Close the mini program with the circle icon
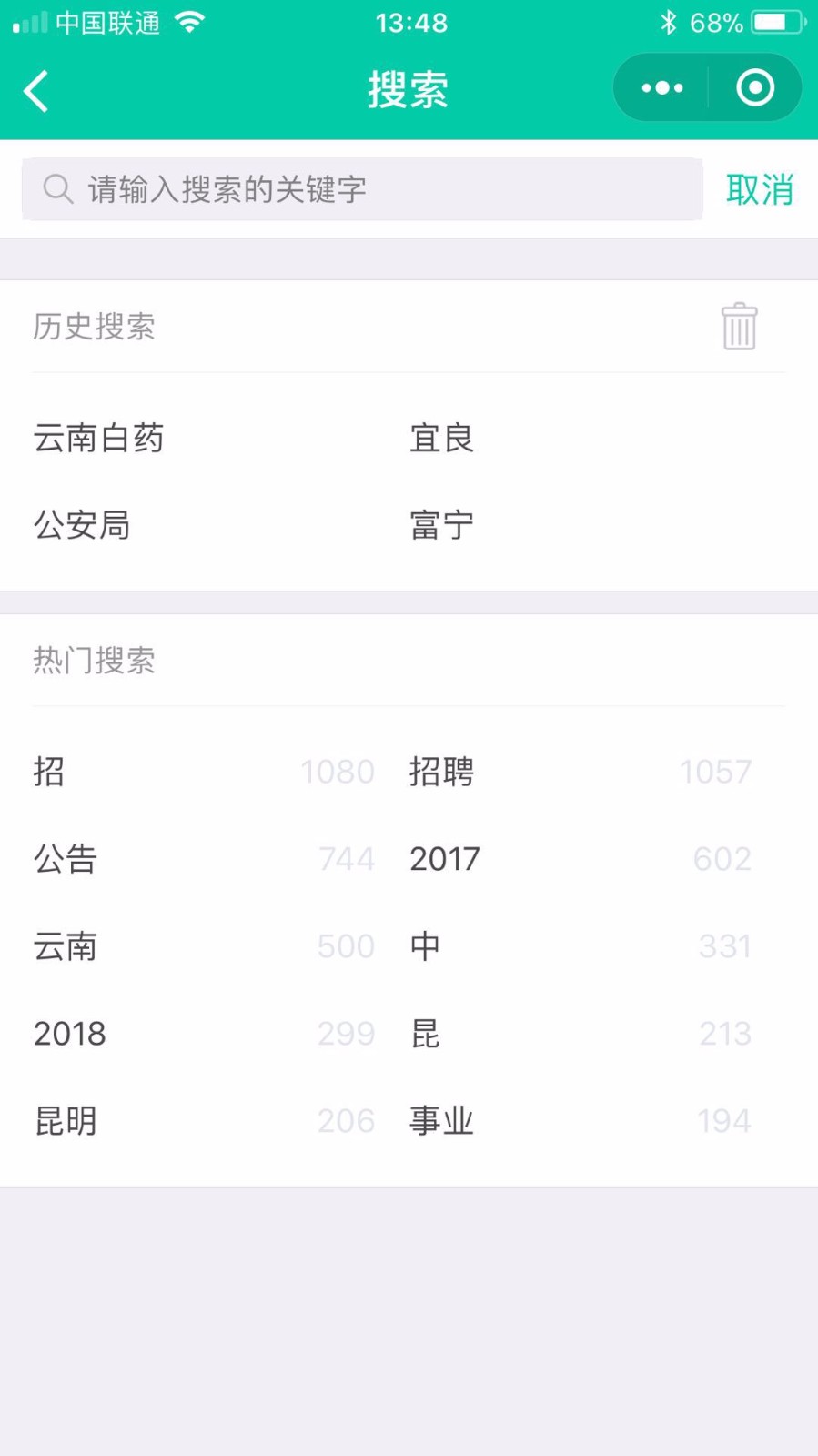Viewport: 818px width, 1456px height. (755, 88)
